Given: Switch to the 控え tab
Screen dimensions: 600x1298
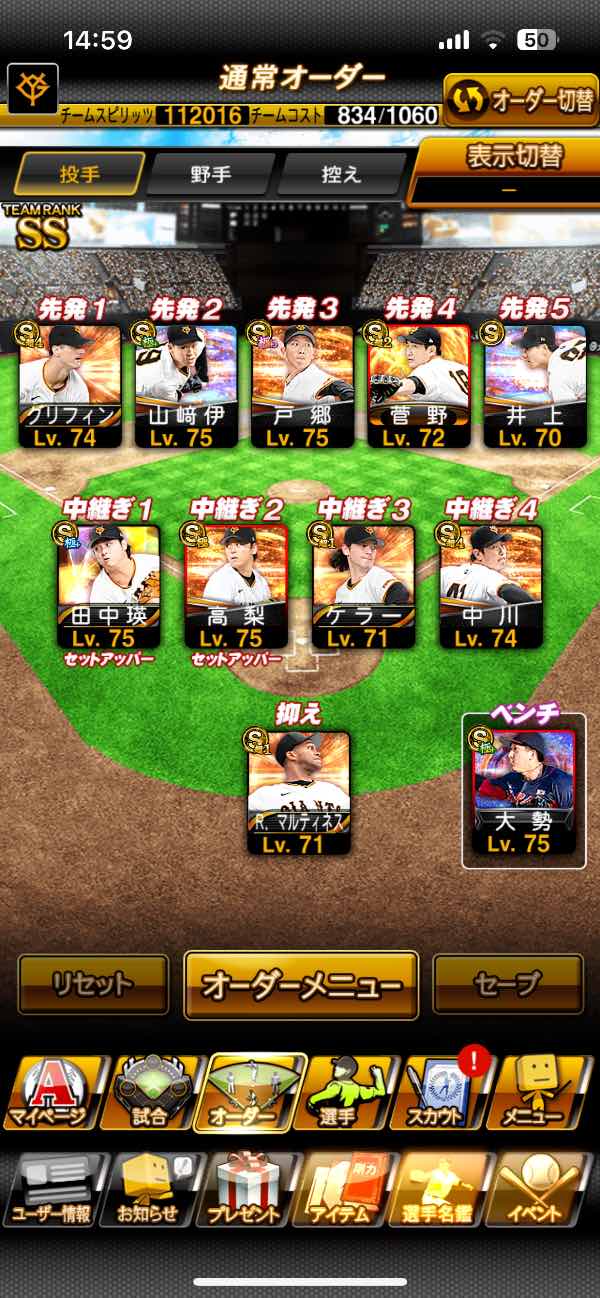Looking at the screenshot, I should click(341, 173).
